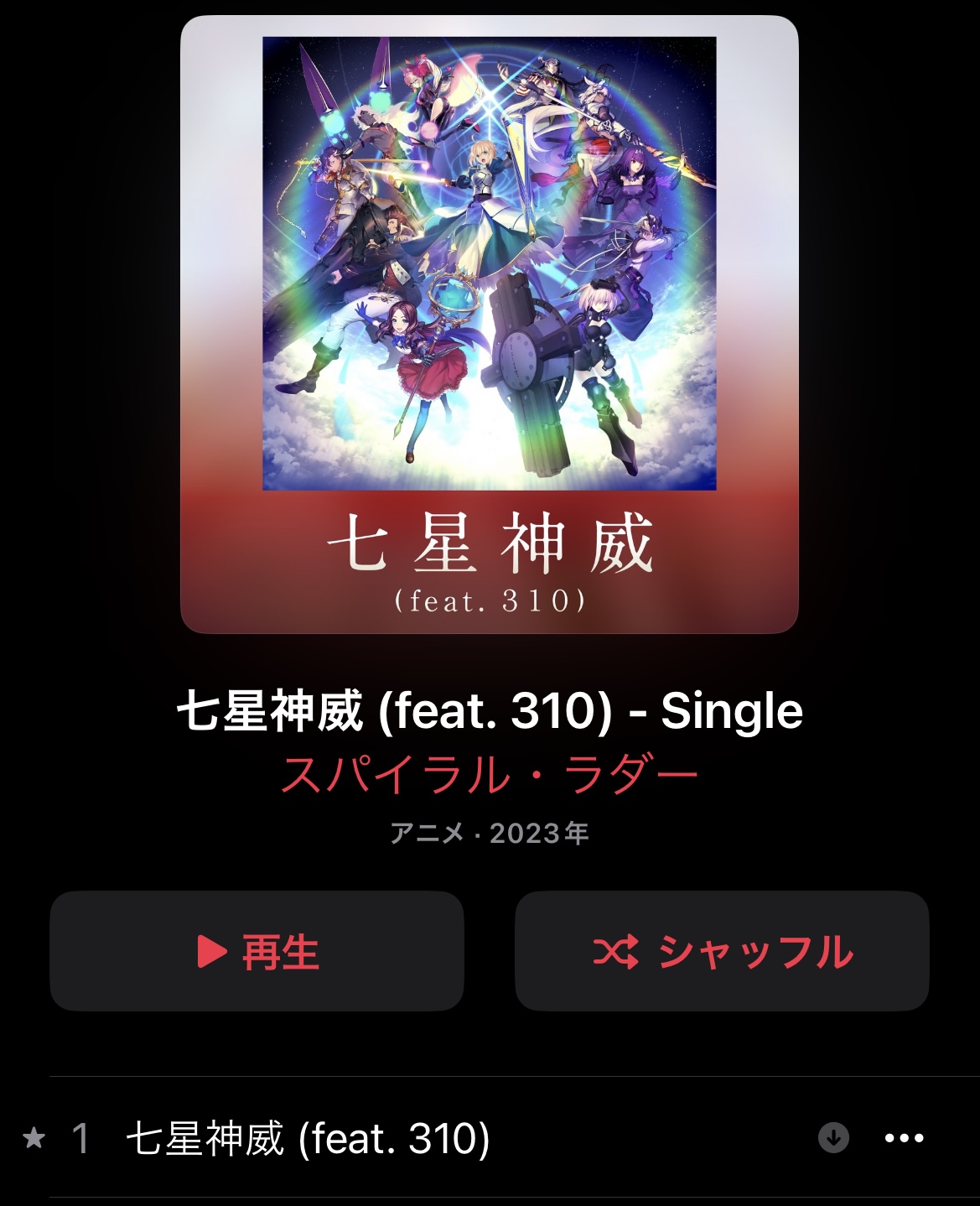Open artist page スパイラル・ラダー
Screen dimensions: 980x1206
coord(490,774)
